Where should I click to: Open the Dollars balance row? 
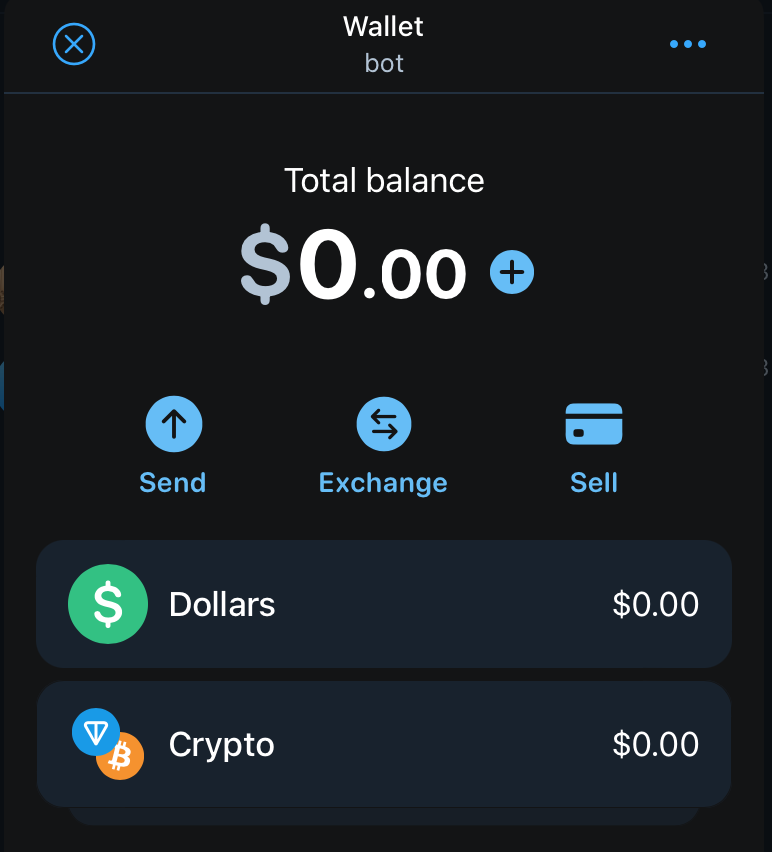click(x=384, y=604)
